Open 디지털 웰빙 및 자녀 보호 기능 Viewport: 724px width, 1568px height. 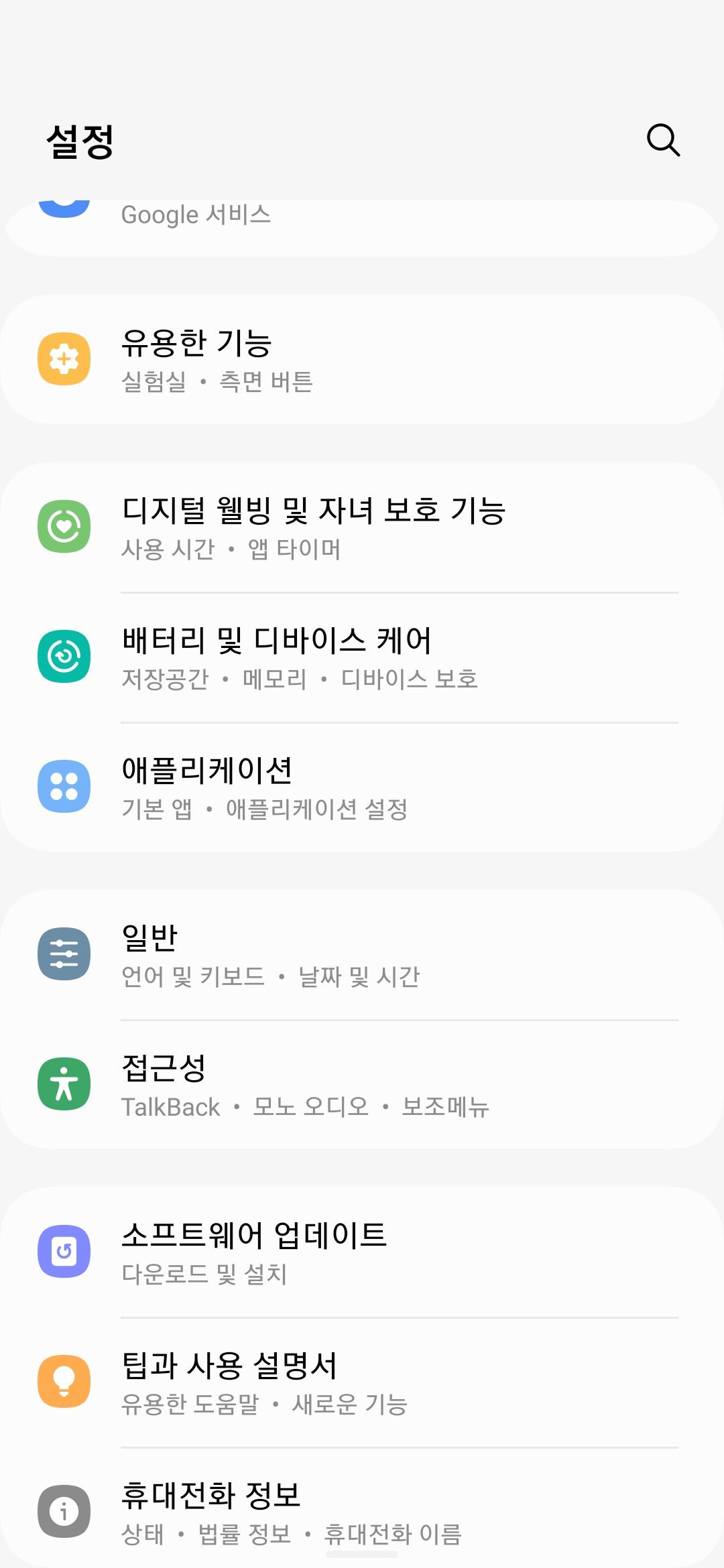click(x=362, y=527)
